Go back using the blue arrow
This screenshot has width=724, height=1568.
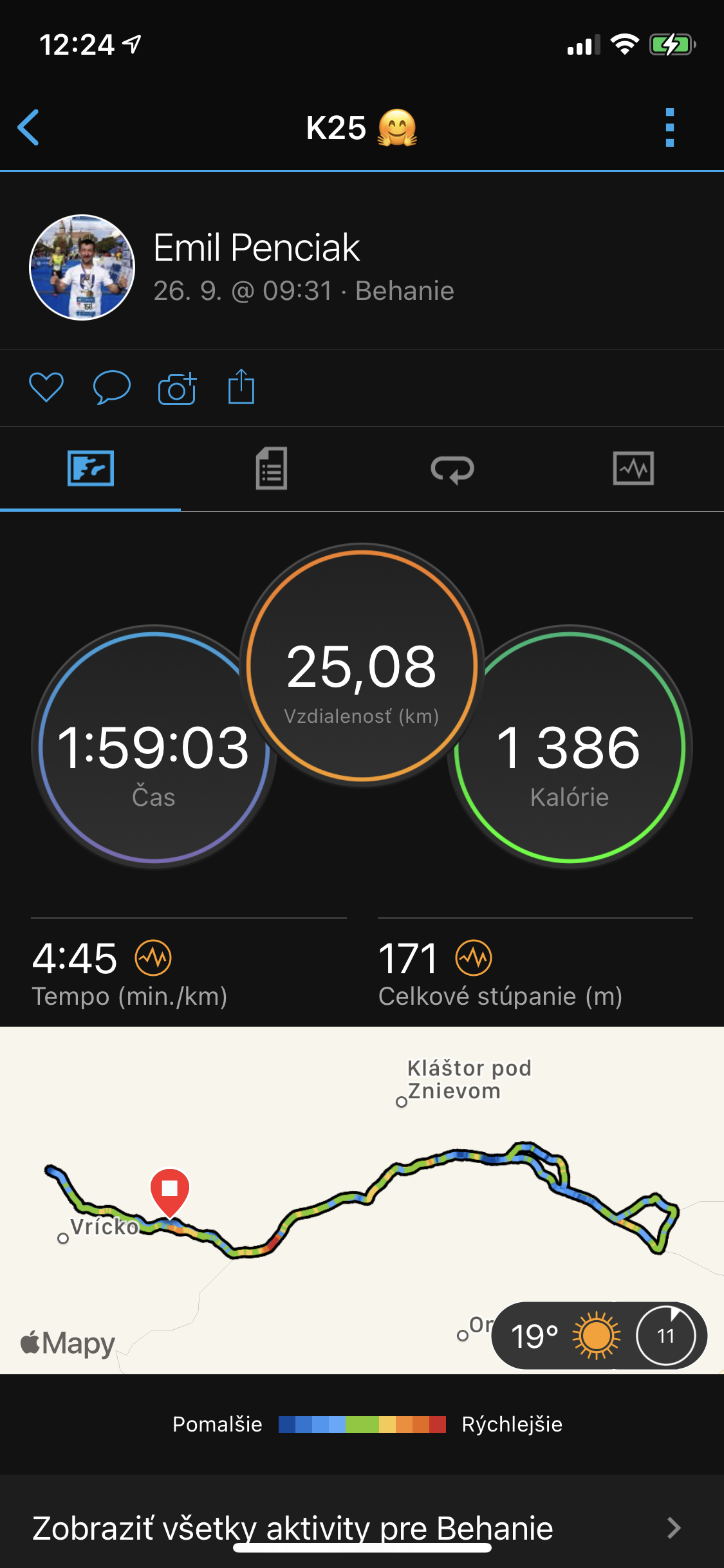(28, 127)
